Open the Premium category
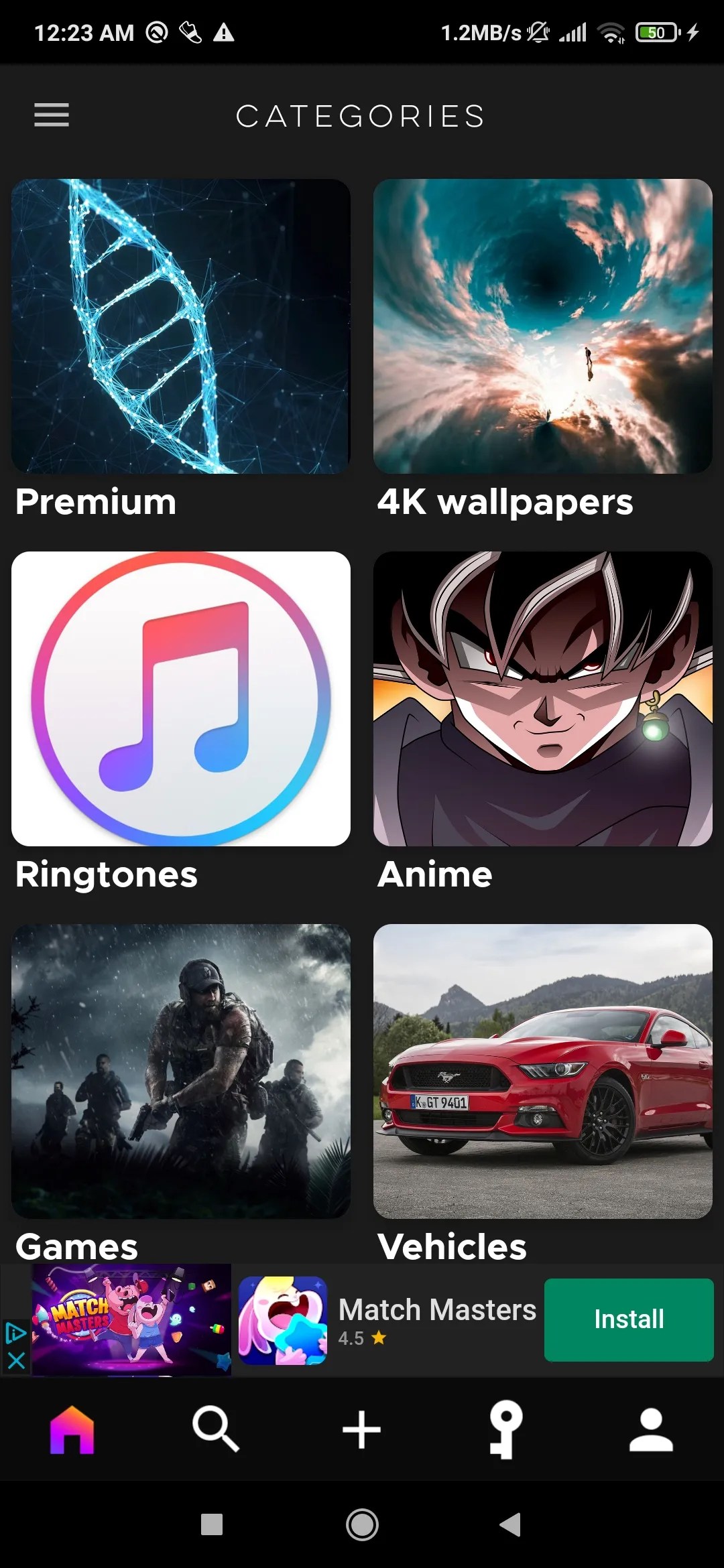Image resolution: width=724 pixels, height=1568 pixels. [181, 326]
